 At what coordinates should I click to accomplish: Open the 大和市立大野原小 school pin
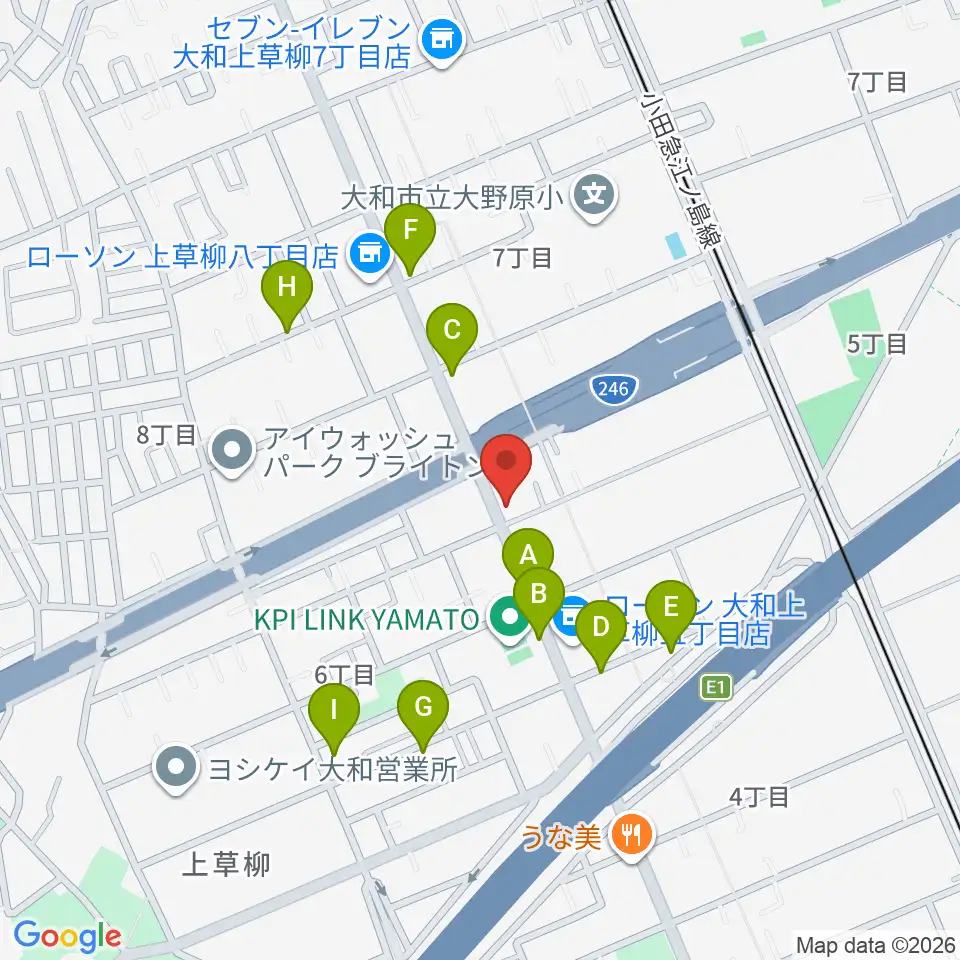pyautogui.click(x=594, y=197)
